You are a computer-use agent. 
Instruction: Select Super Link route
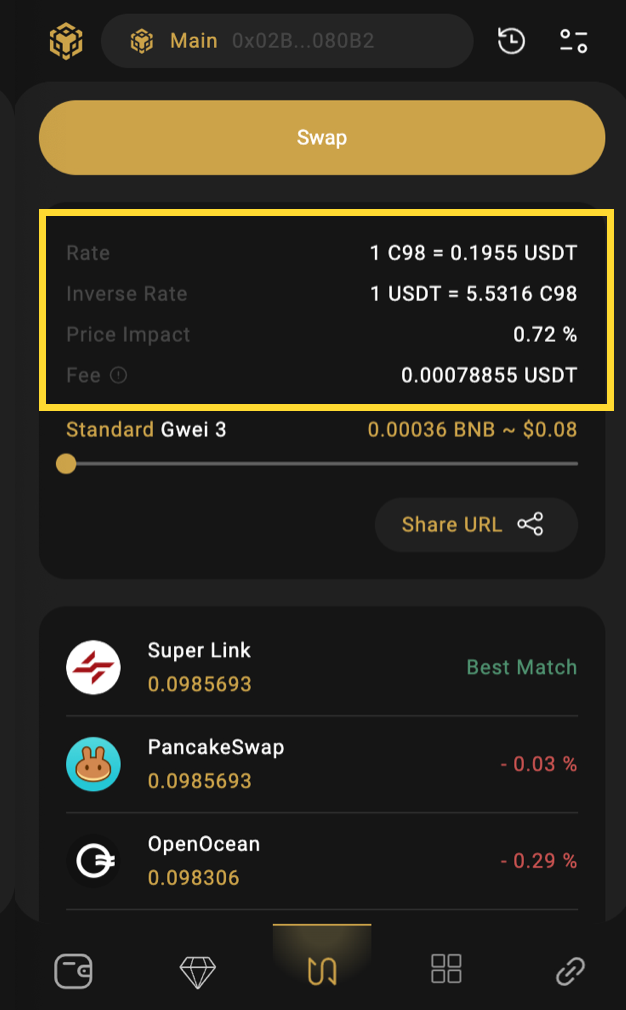321,668
